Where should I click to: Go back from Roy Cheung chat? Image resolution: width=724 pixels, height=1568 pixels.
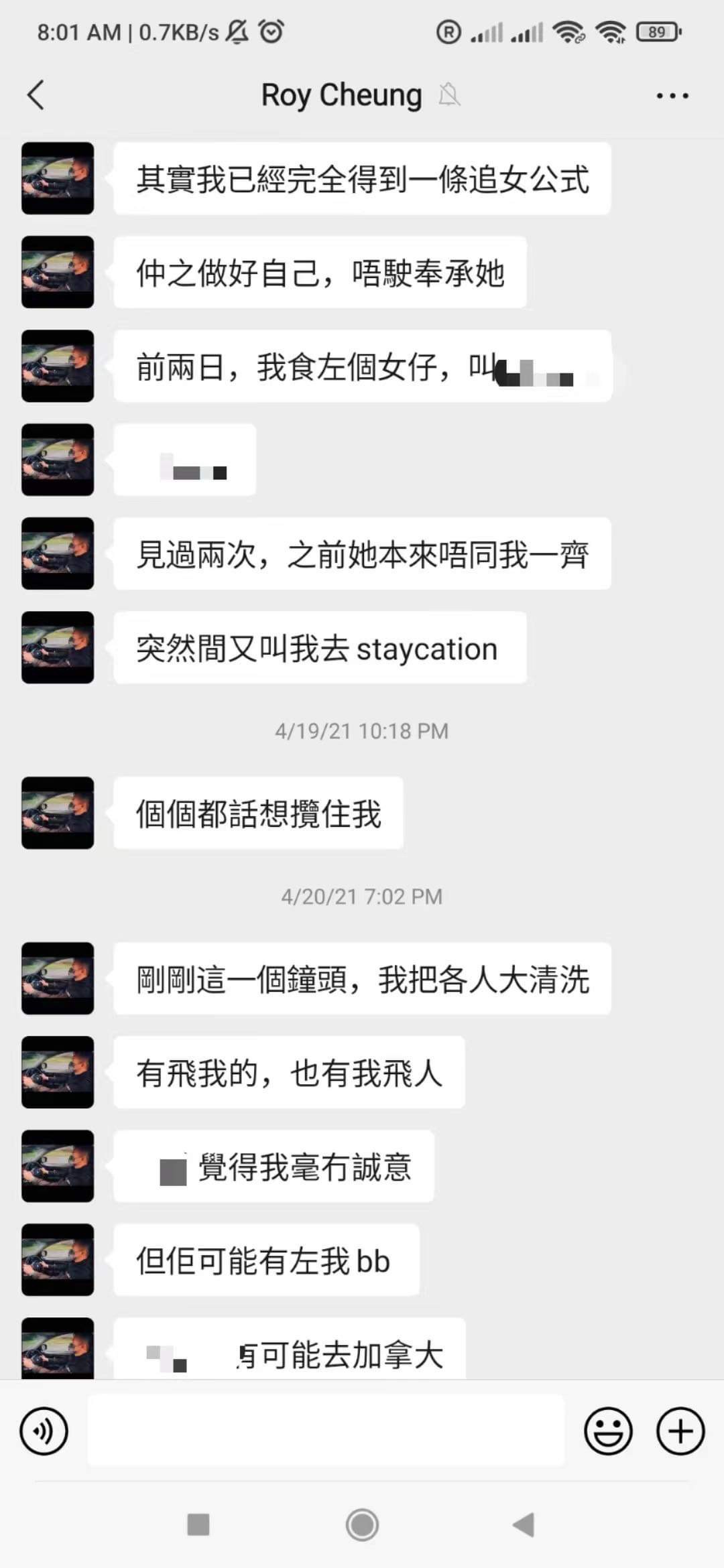pyautogui.click(x=36, y=94)
